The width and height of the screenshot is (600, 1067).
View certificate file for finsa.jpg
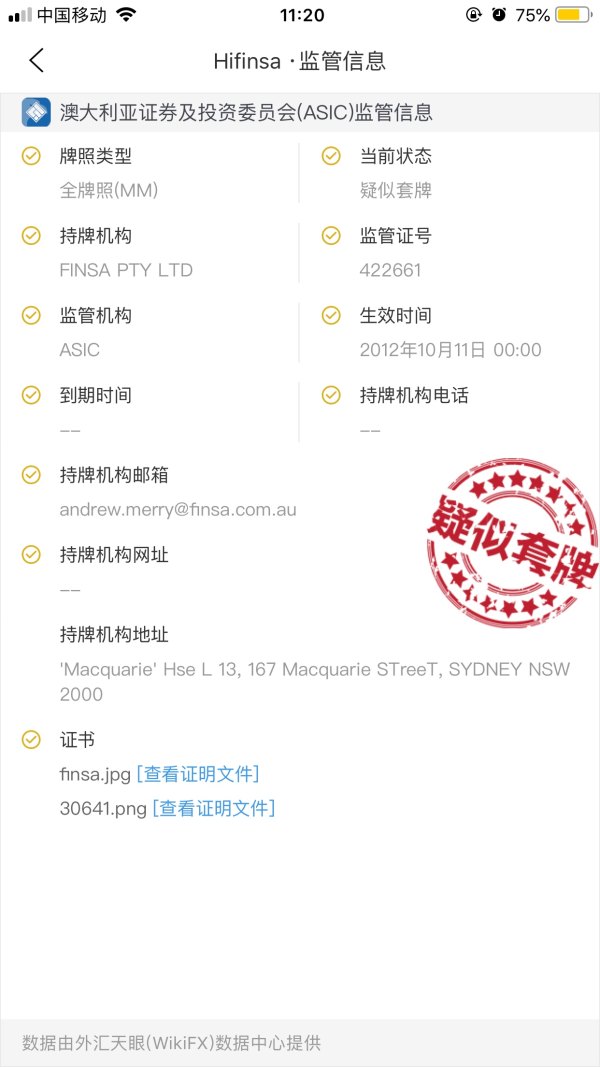pos(197,774)
